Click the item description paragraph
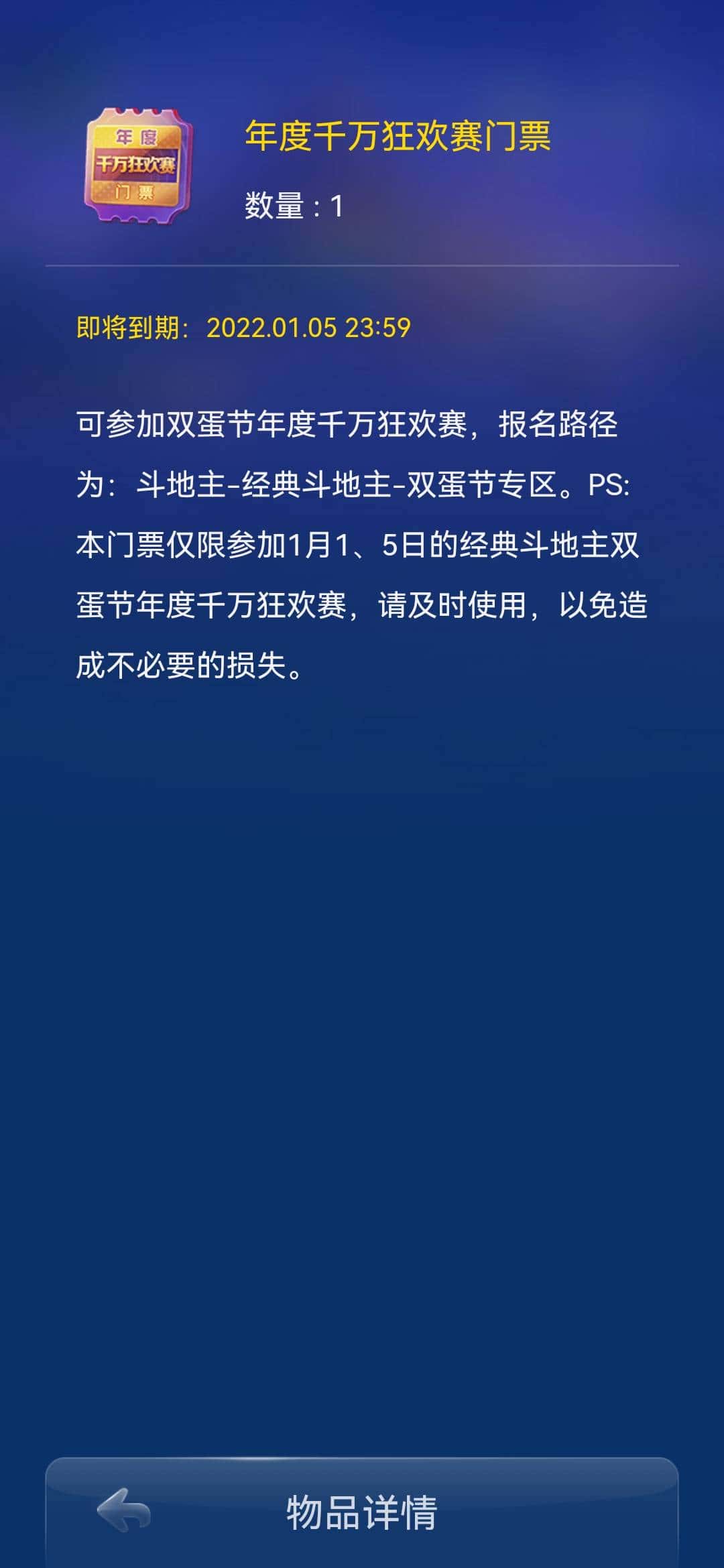 point(362,543)
